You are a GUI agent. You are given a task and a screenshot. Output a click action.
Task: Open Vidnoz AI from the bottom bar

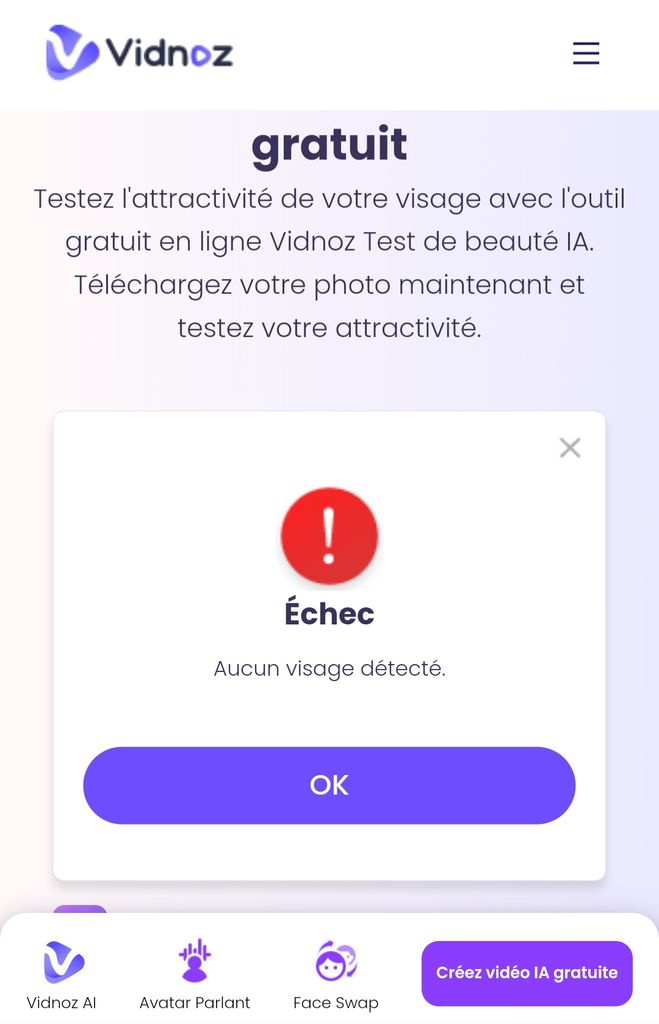click(62, 975)
